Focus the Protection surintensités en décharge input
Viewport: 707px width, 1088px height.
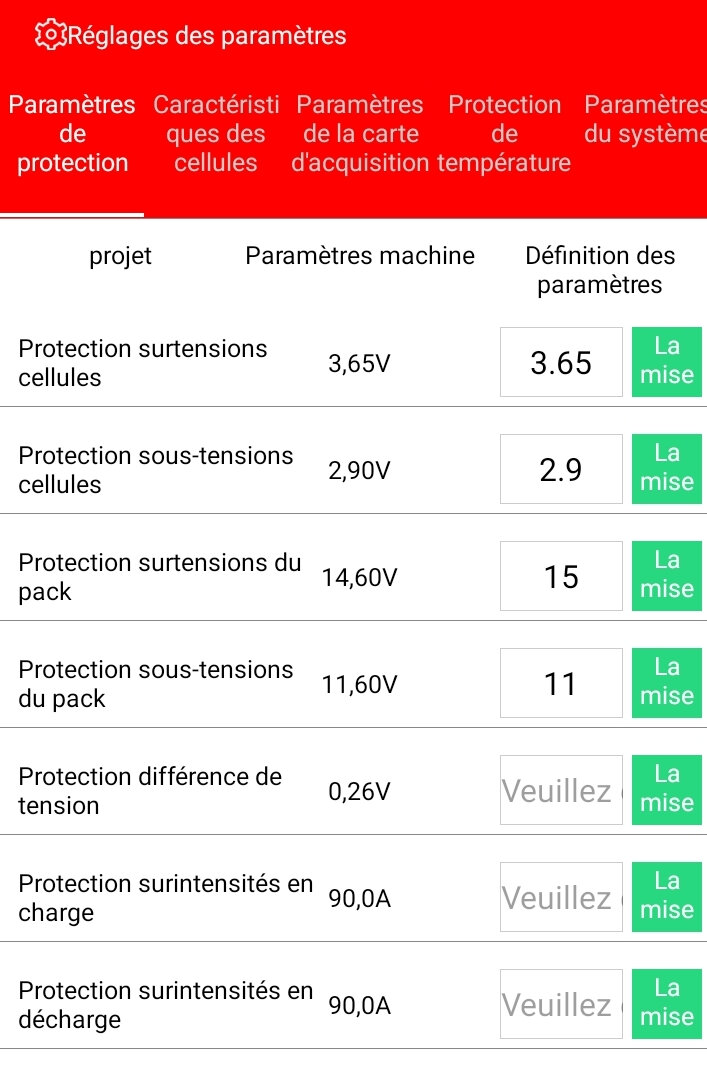(561, 1004)
